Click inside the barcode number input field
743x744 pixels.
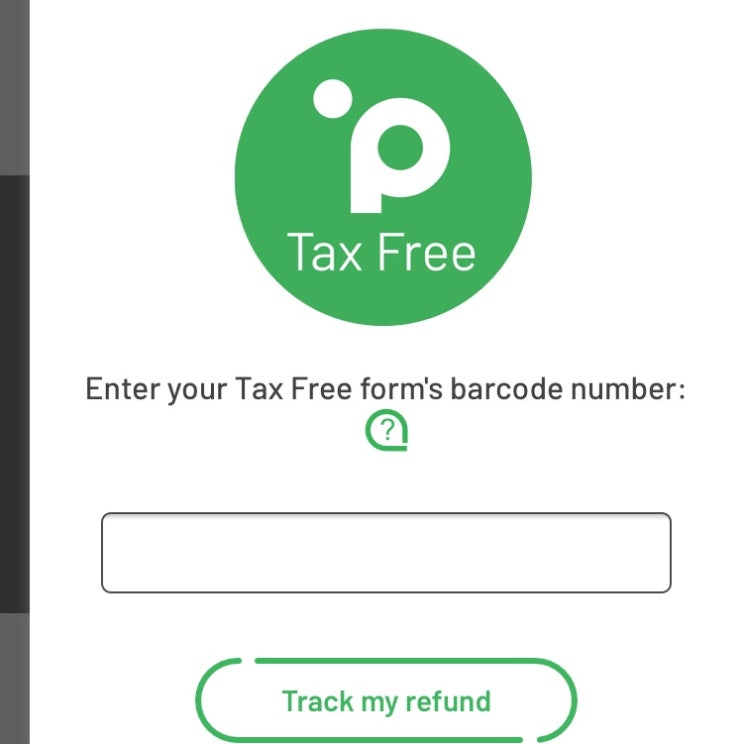coord(385,551)
